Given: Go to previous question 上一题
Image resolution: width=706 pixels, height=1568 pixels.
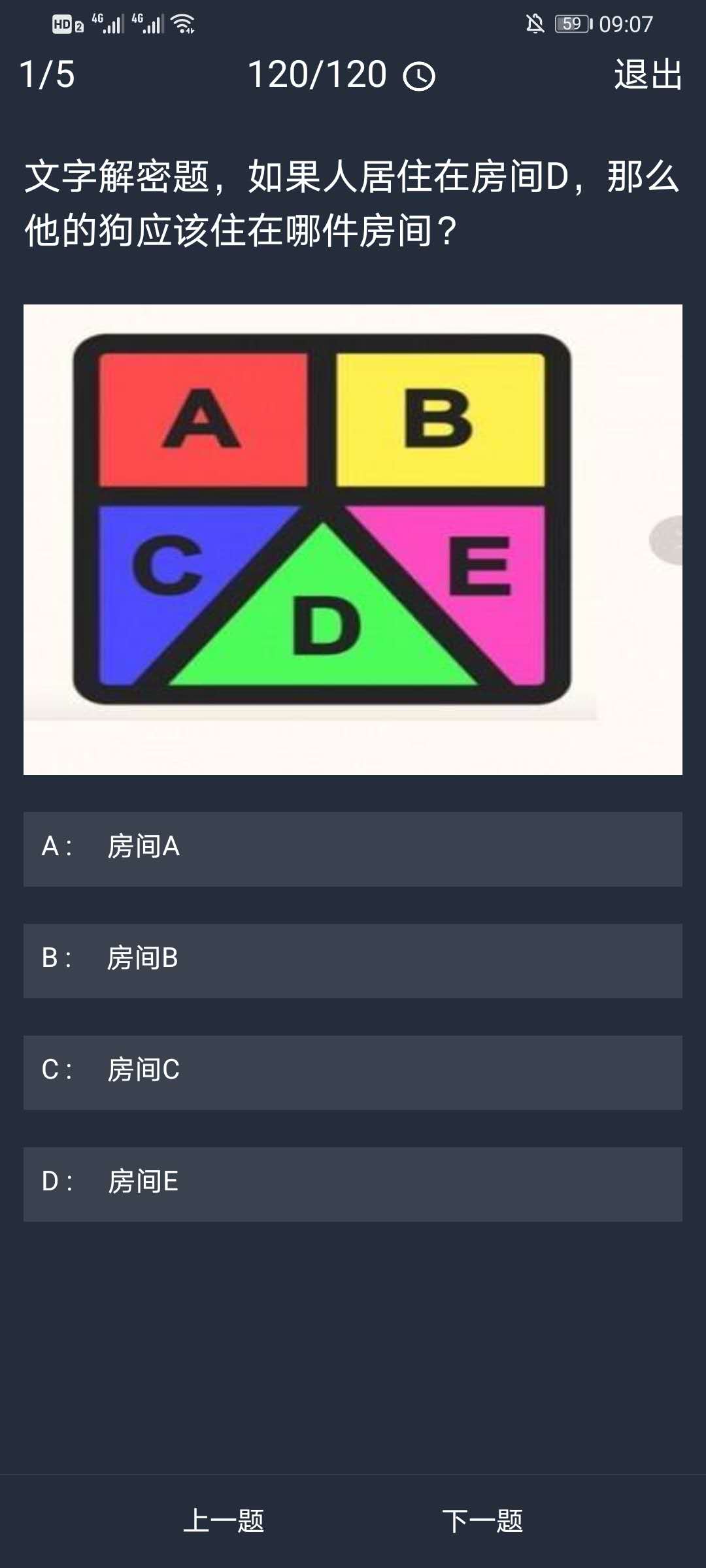Looking at the screenshot, I should pyautogui.click(x=224, y=1521).
